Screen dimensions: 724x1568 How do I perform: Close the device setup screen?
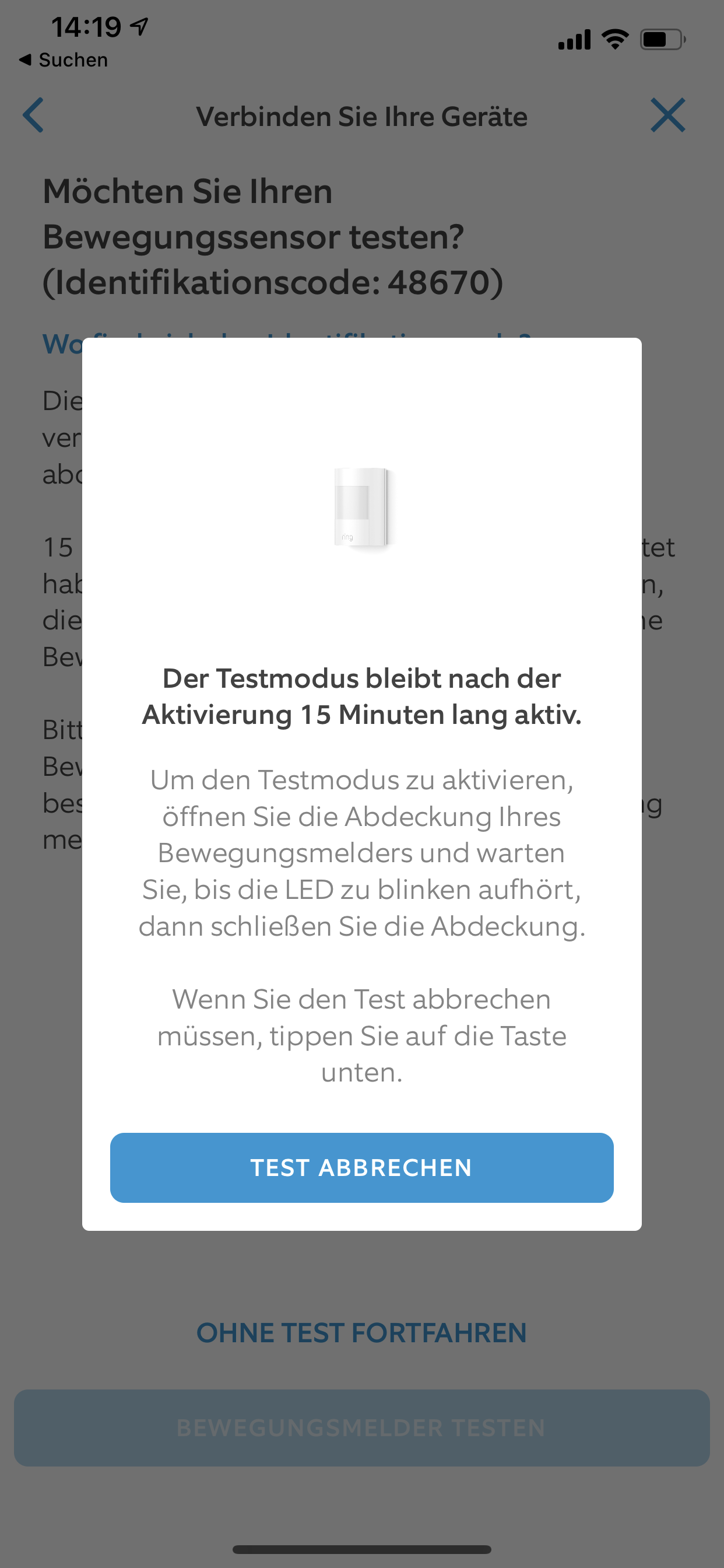click(667, 115)
